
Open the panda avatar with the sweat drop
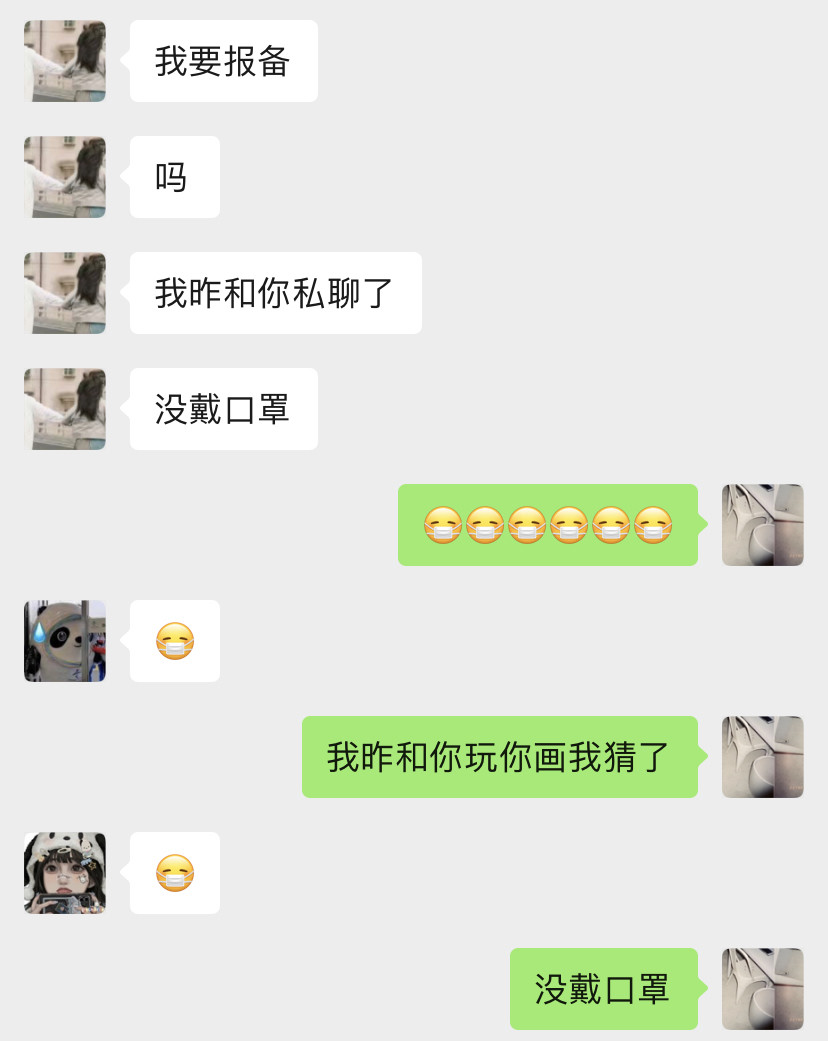tap(65, 641)
